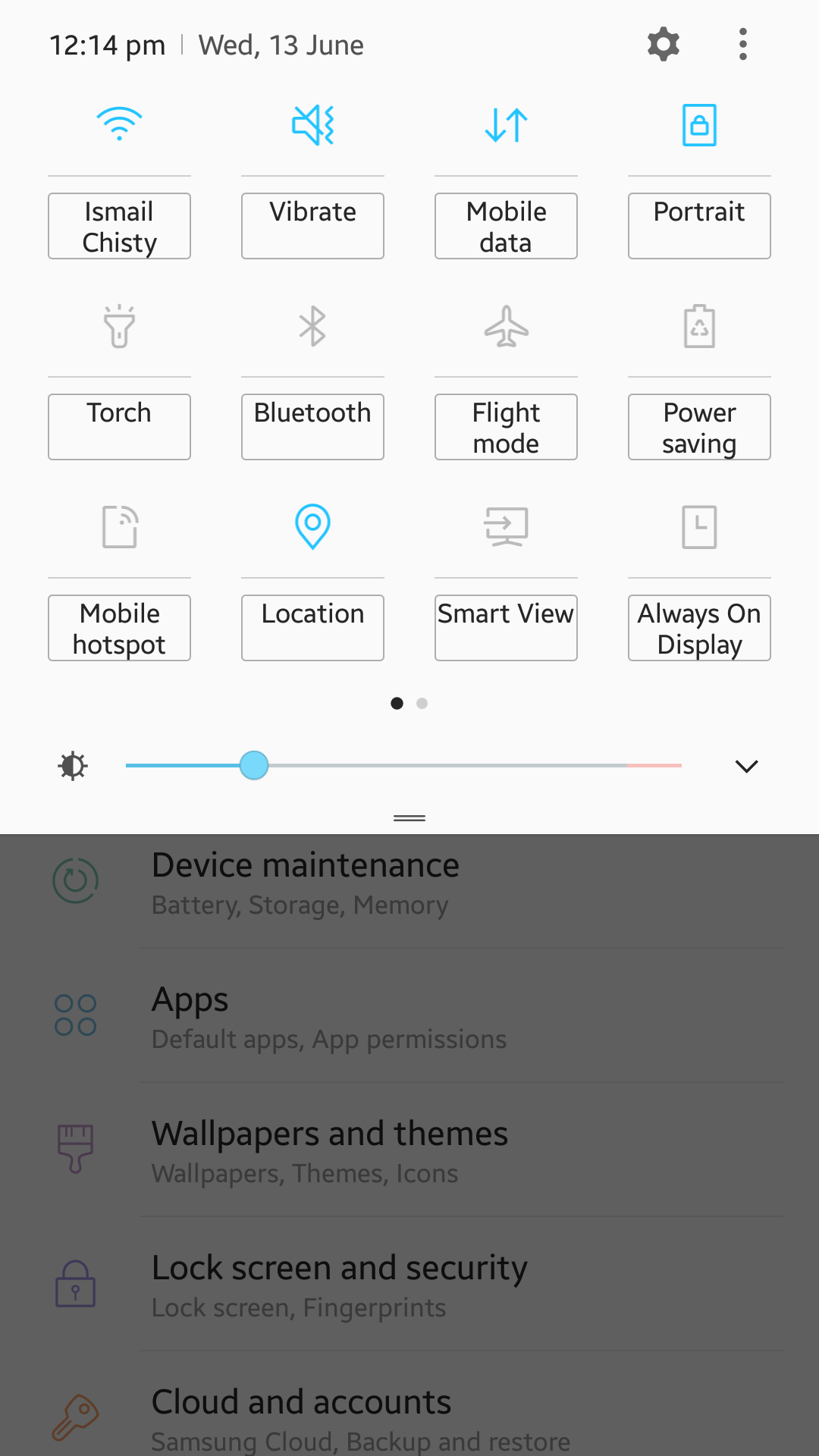Open the three-dot overflow menu

(x=743, y=44)
